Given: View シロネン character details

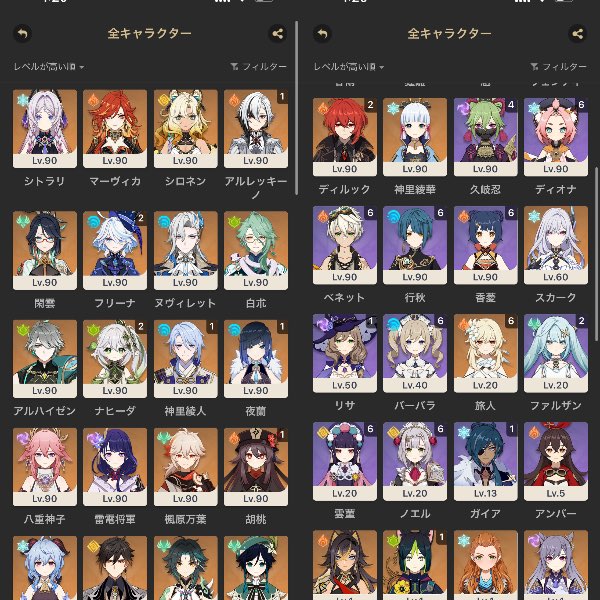Looking at the screenshot, I should tap(186, 129).
